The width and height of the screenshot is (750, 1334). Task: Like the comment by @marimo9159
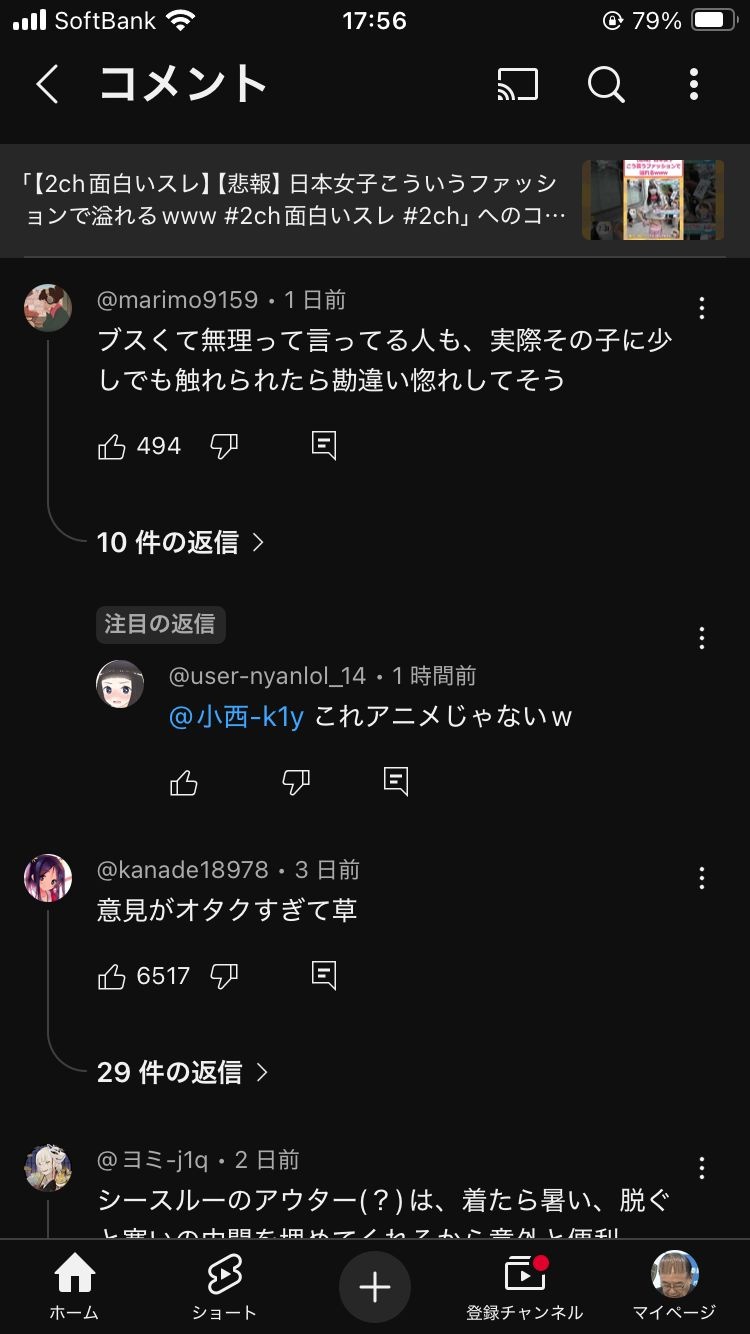coord(112,446)
